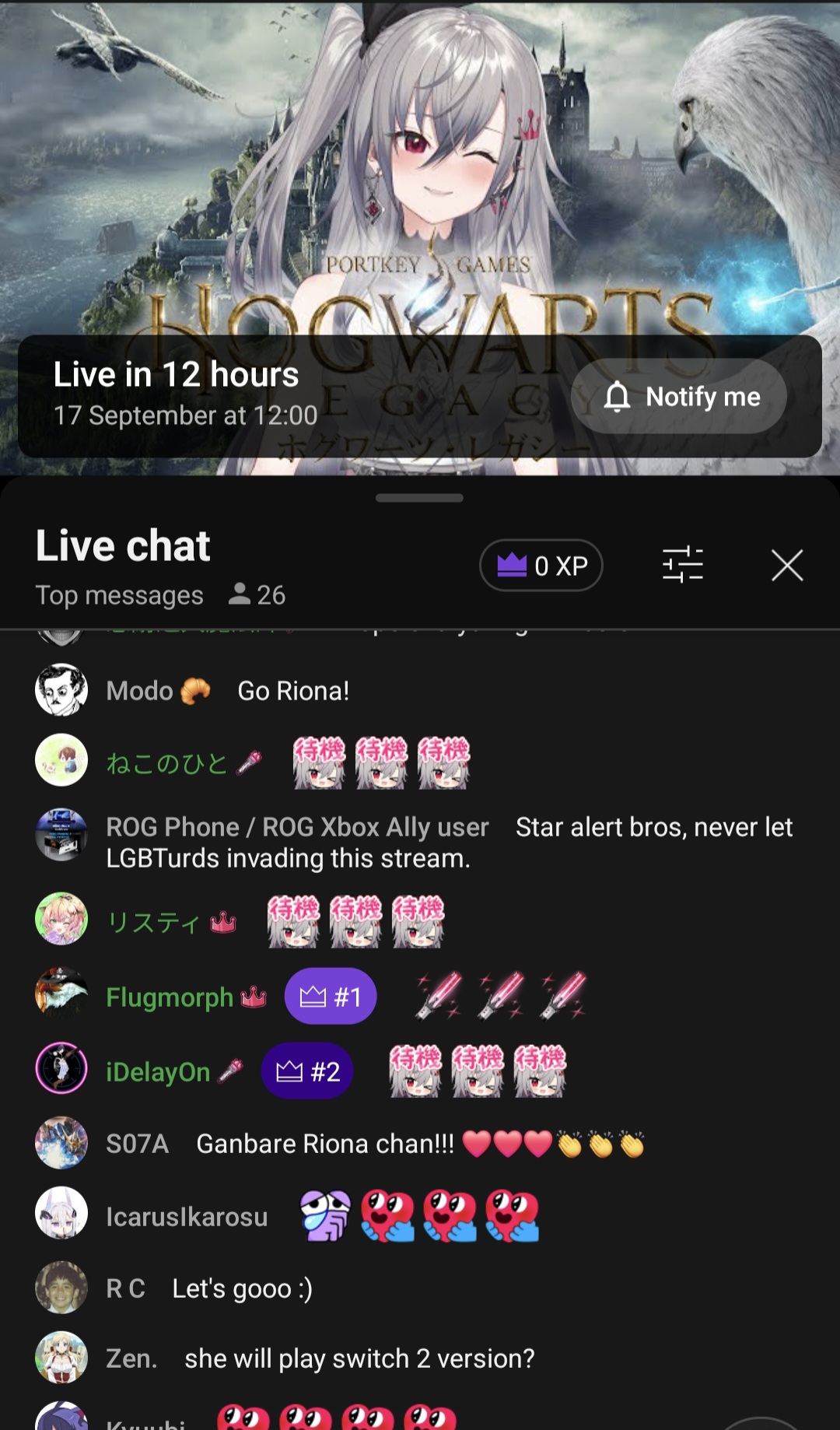Tap iDelayOn's #2 rank badge

click(x=307, y=1071)
